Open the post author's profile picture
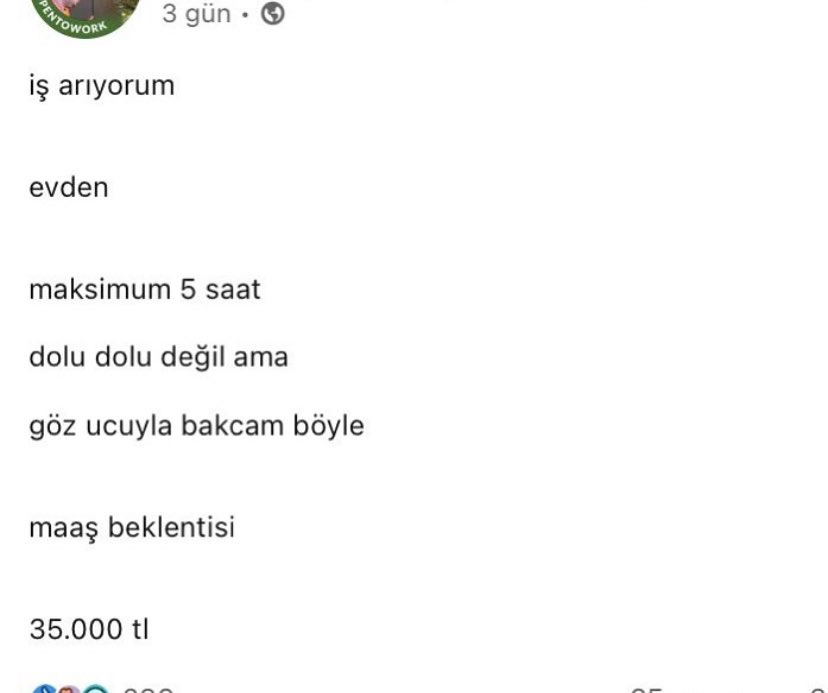Viewport: 828px width, 693px height. (x=84, y=14)
